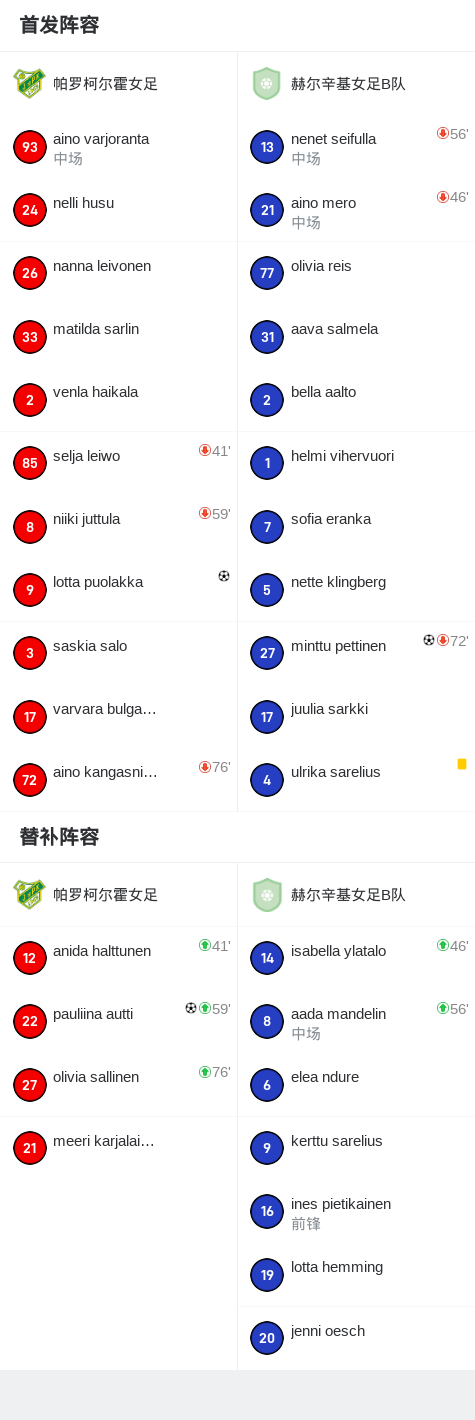
Task: Open substitute meeri karjalai…
Action: tap(118, 1148)
